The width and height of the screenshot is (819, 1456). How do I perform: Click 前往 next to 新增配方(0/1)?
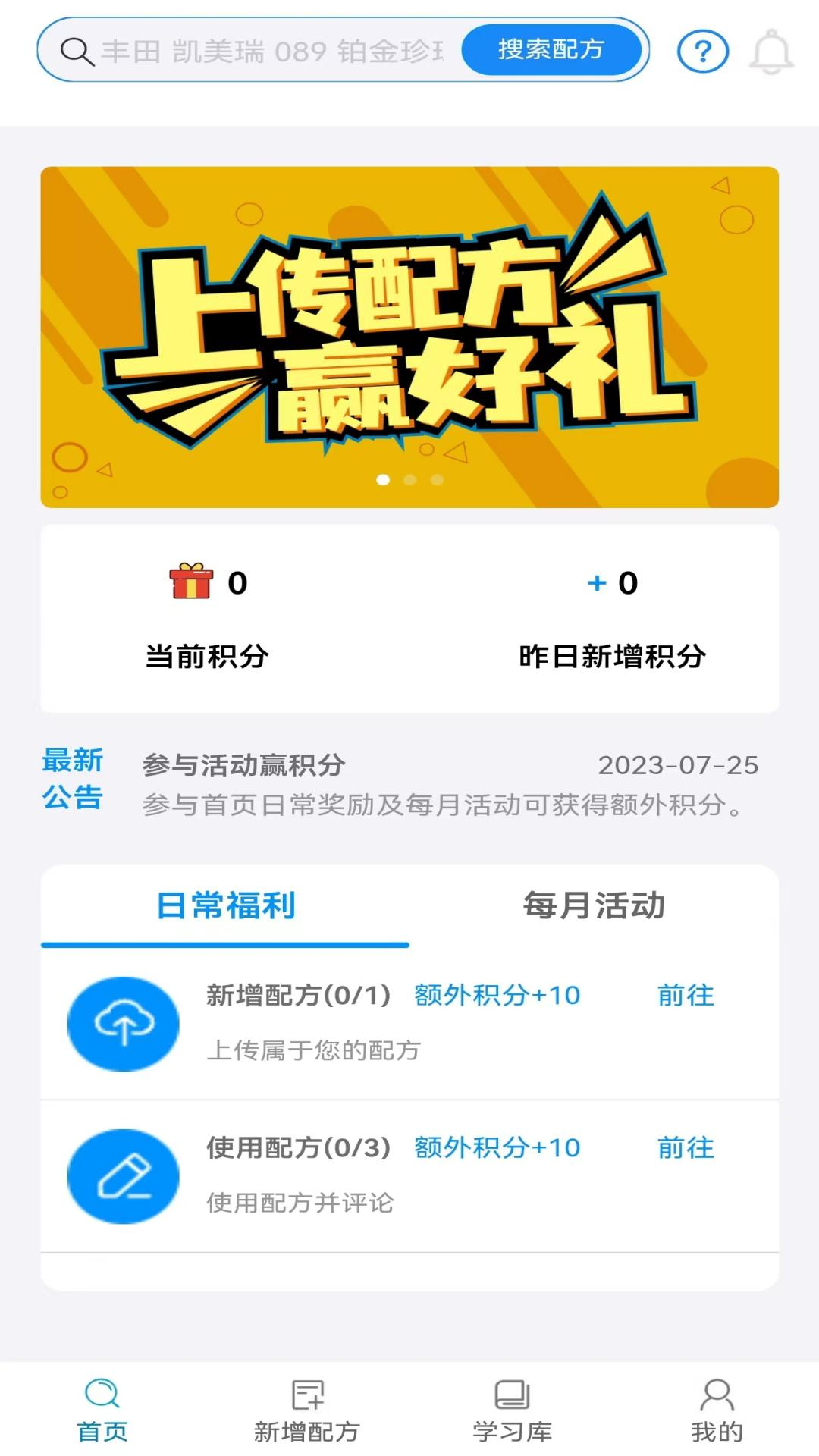coord(684,996)
